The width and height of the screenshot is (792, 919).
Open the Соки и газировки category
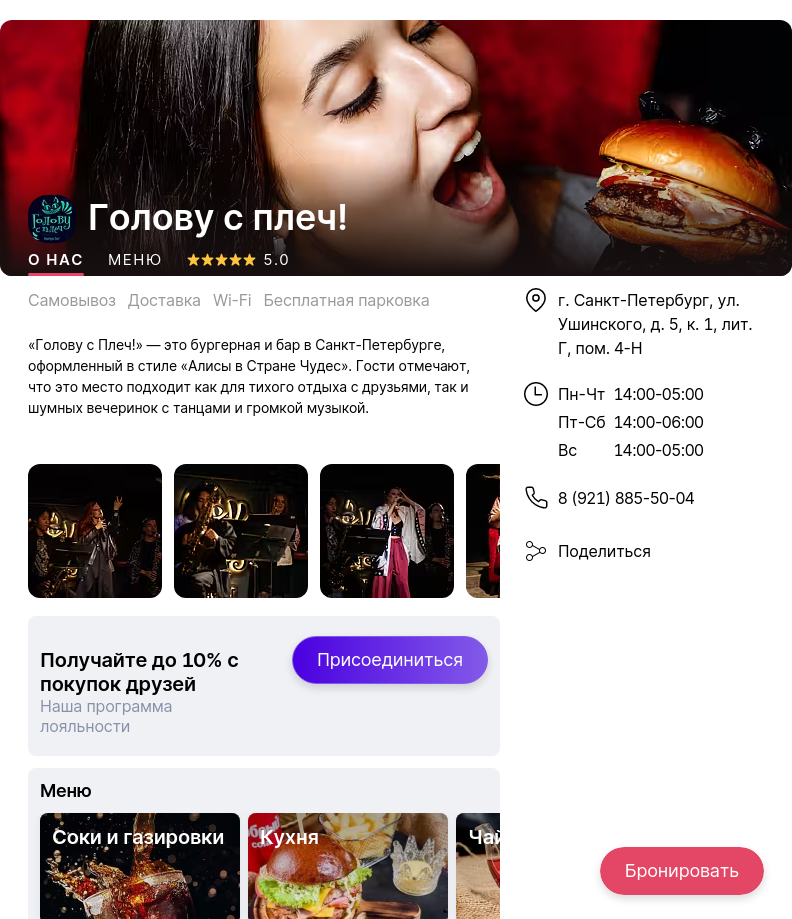coord(140,865)
